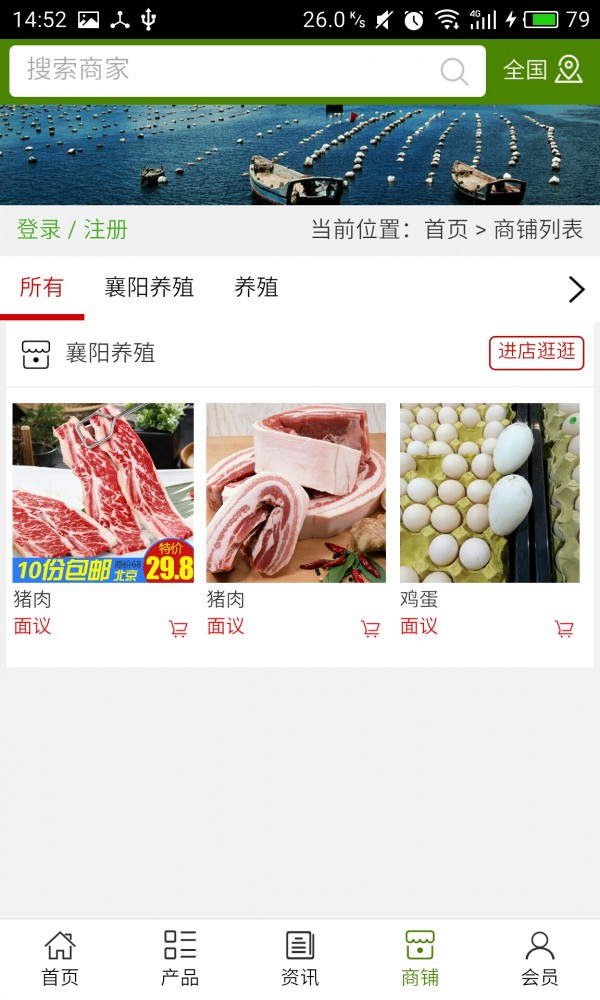Choose region via 全国 location button
600x1000 pixels.
[x=542, y=70]
